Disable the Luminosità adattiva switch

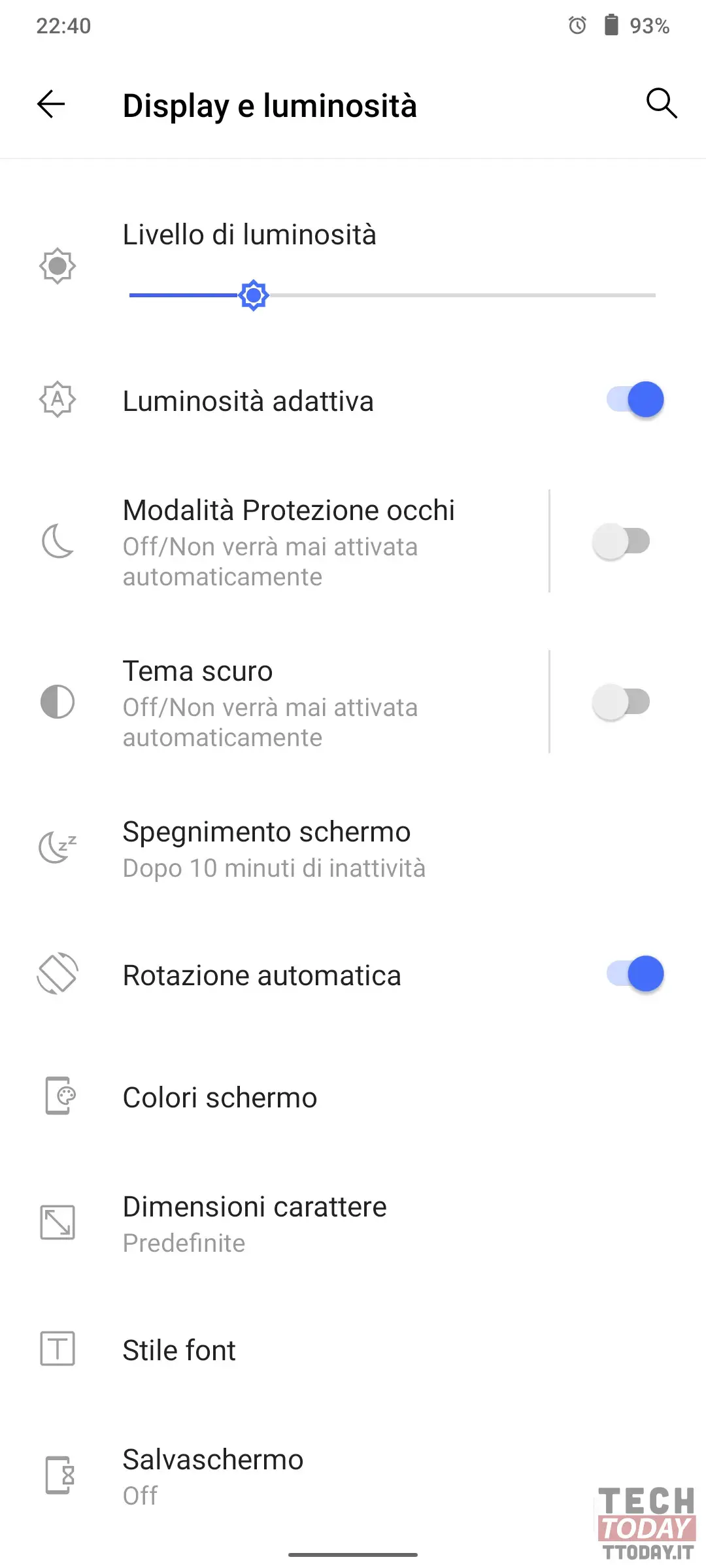[x=635, y=399]
